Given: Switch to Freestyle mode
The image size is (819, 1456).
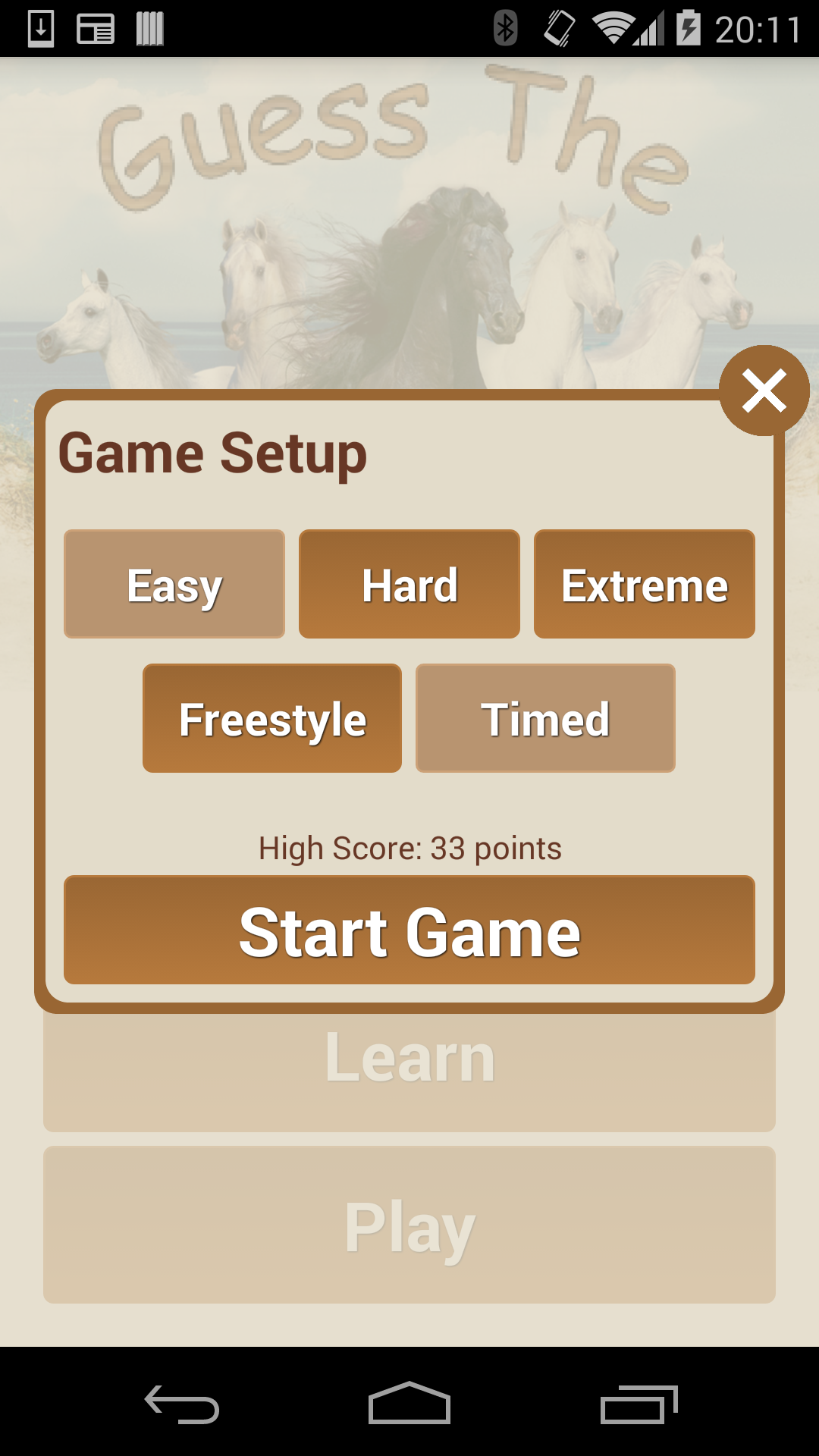Looking at the screenshot, I should [x=272, y=718].
